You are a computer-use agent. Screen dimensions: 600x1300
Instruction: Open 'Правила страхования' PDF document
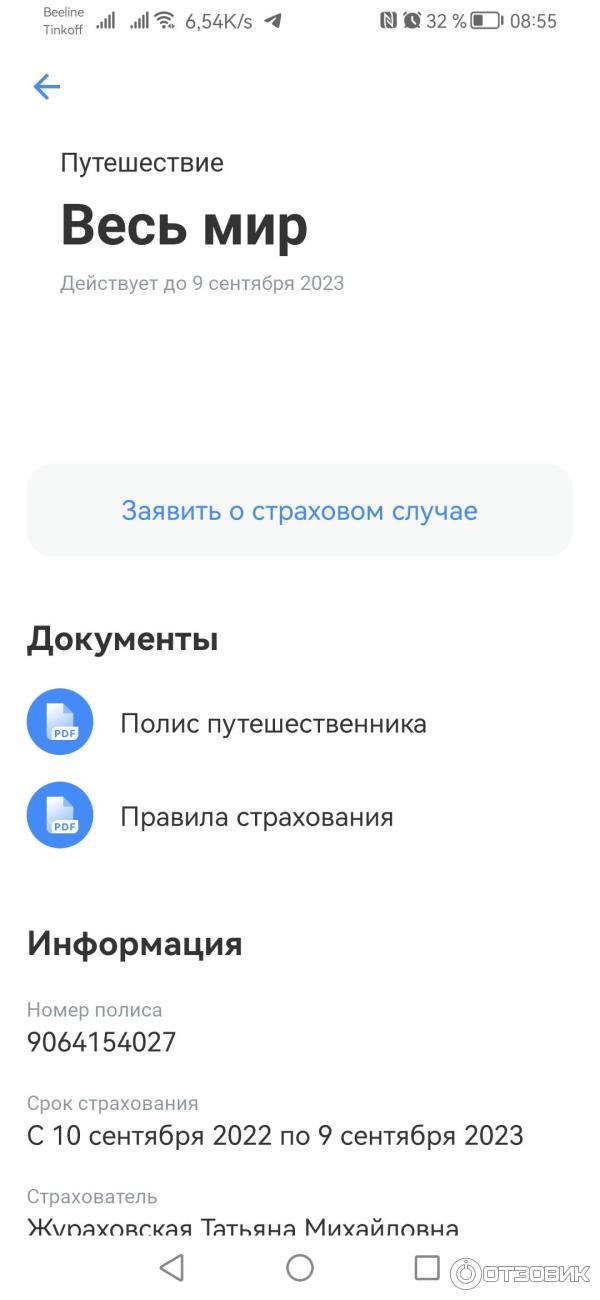point(256,817)
